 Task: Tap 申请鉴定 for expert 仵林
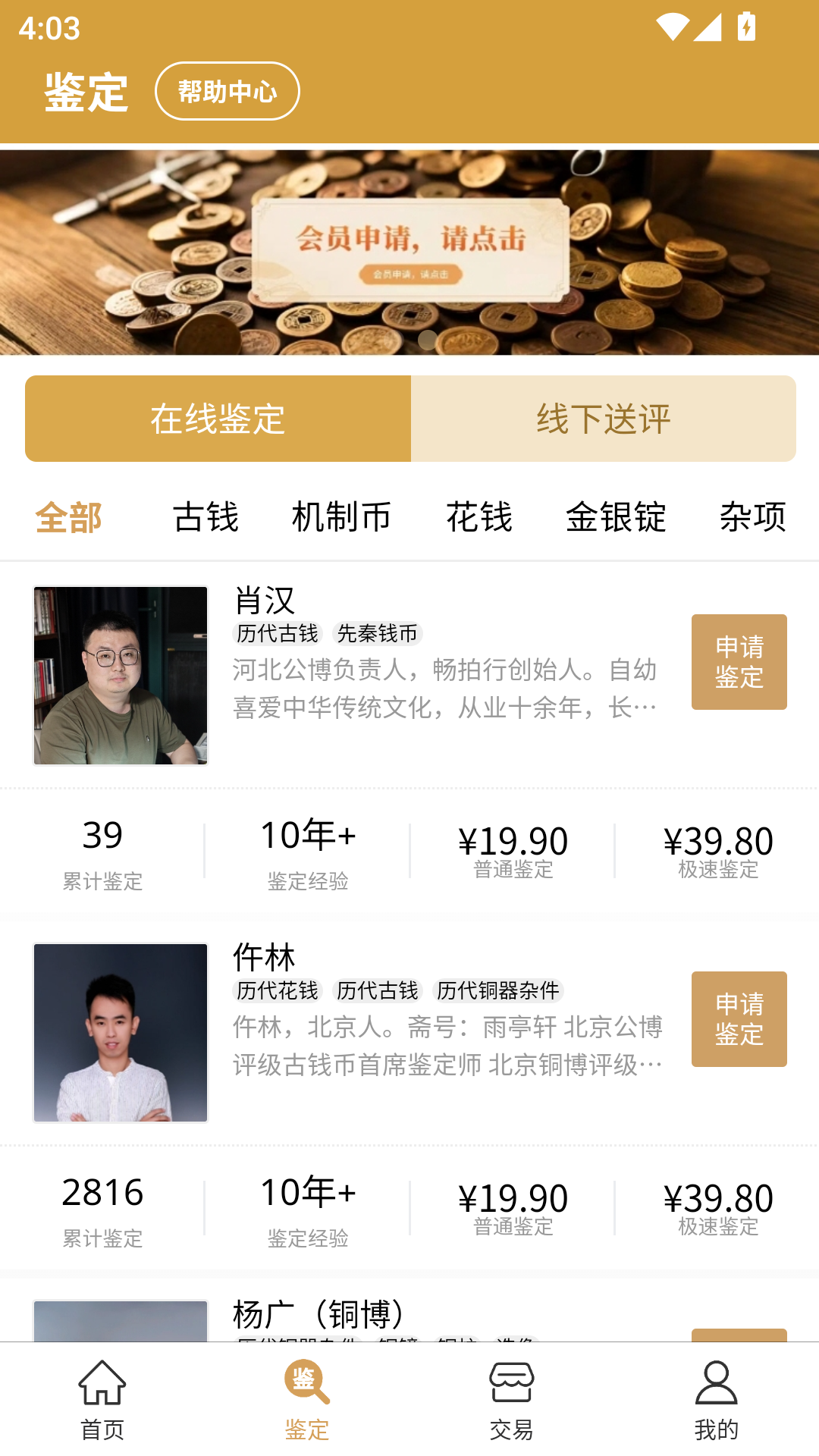click(739, 1018)
